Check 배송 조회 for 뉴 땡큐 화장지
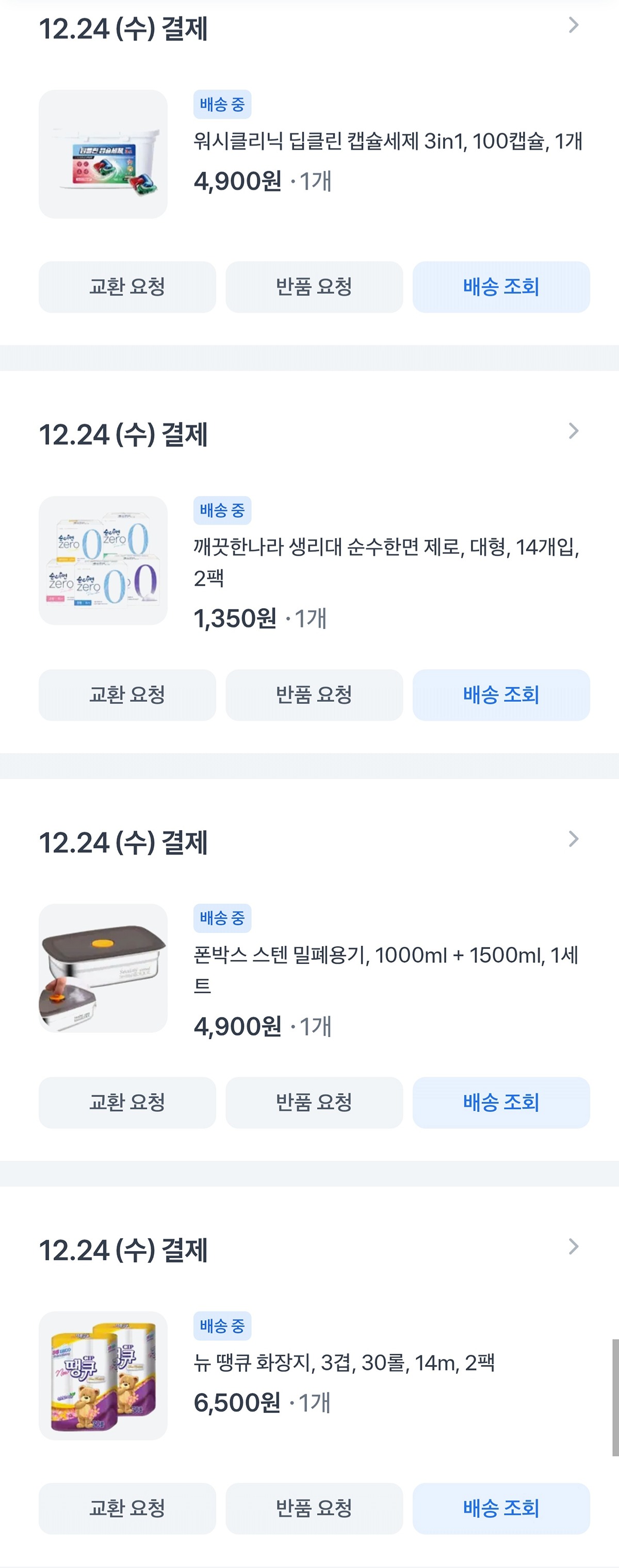The height and width of the screenshot is (1568, 619). 501,1508
